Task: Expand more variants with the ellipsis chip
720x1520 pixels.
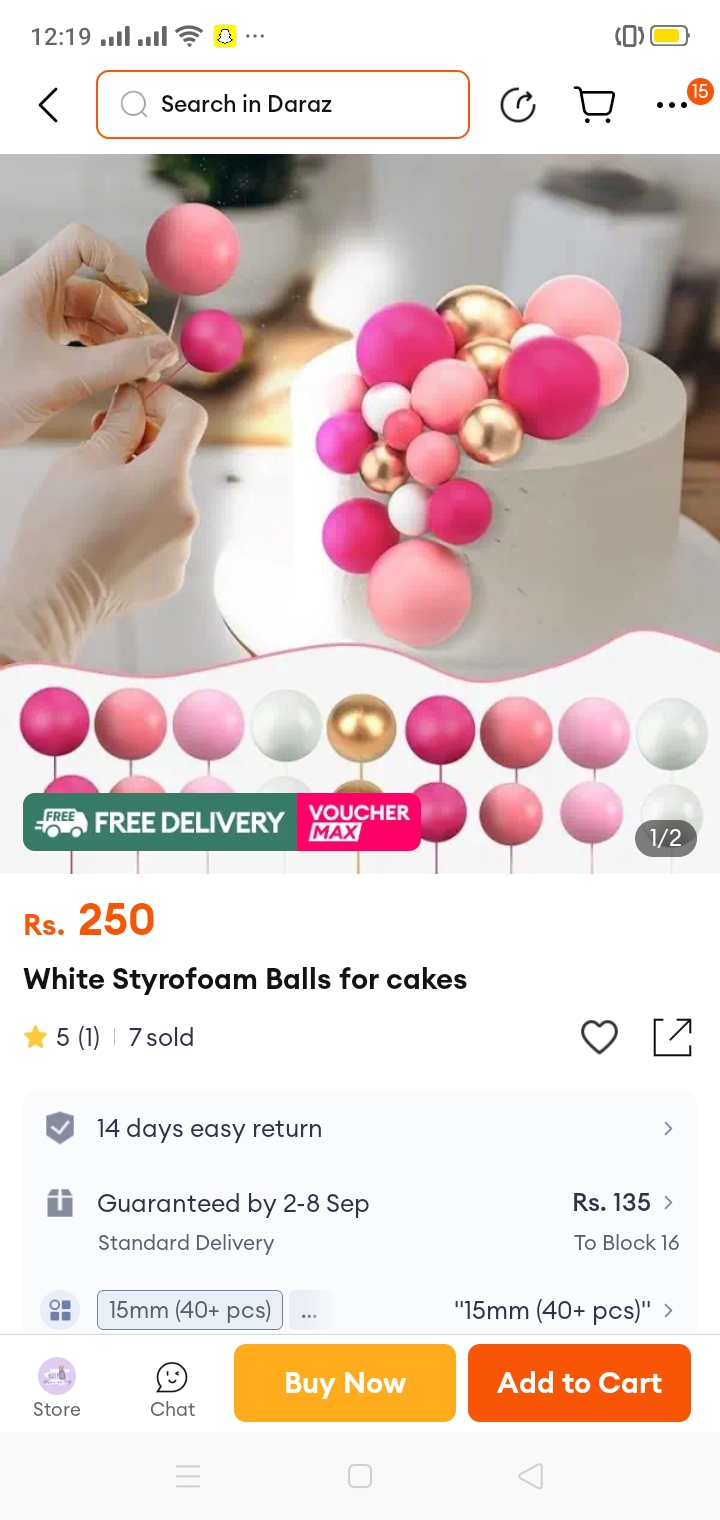Action: tap(310, 1311)
